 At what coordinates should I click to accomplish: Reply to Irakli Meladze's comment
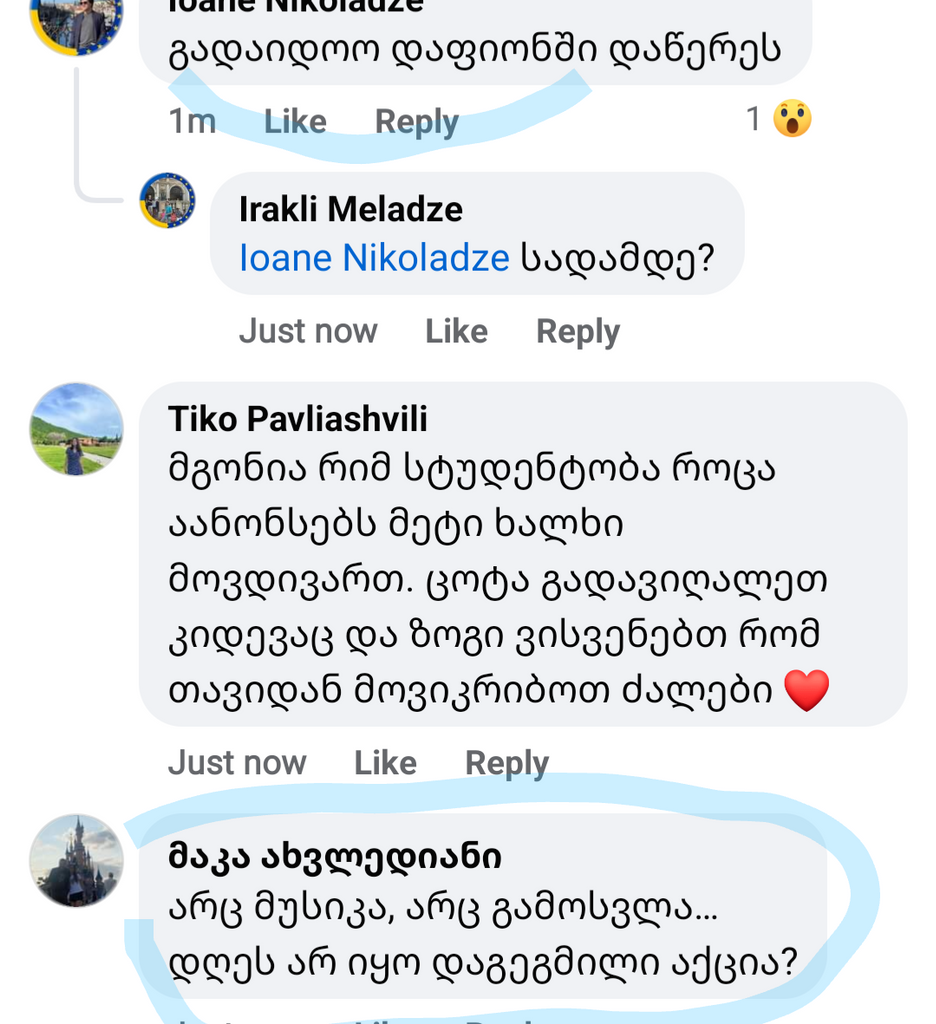point(577,331)
